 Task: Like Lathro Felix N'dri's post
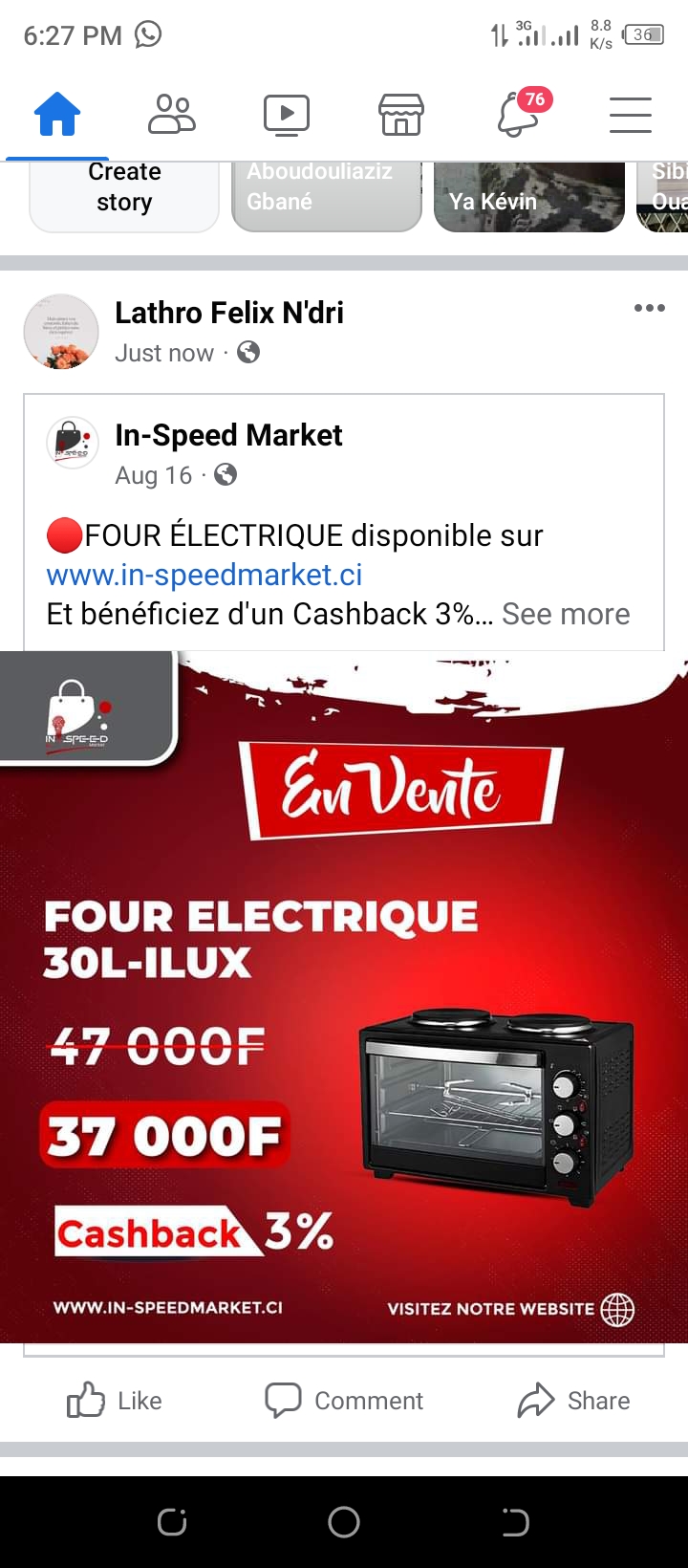pos(115,1401)
